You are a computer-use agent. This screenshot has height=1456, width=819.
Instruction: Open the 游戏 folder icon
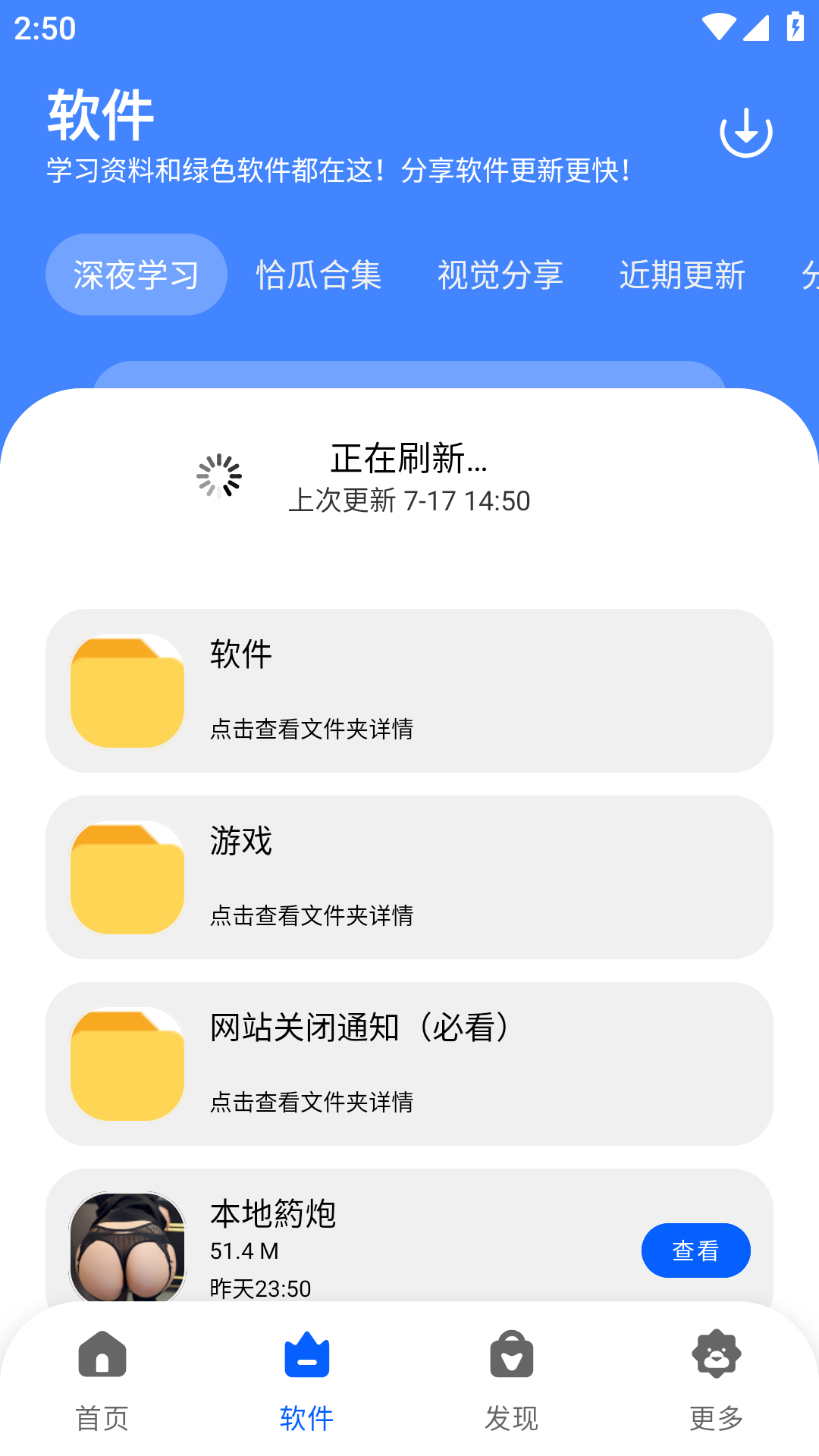pyautogui.click(x=127, y=878)
